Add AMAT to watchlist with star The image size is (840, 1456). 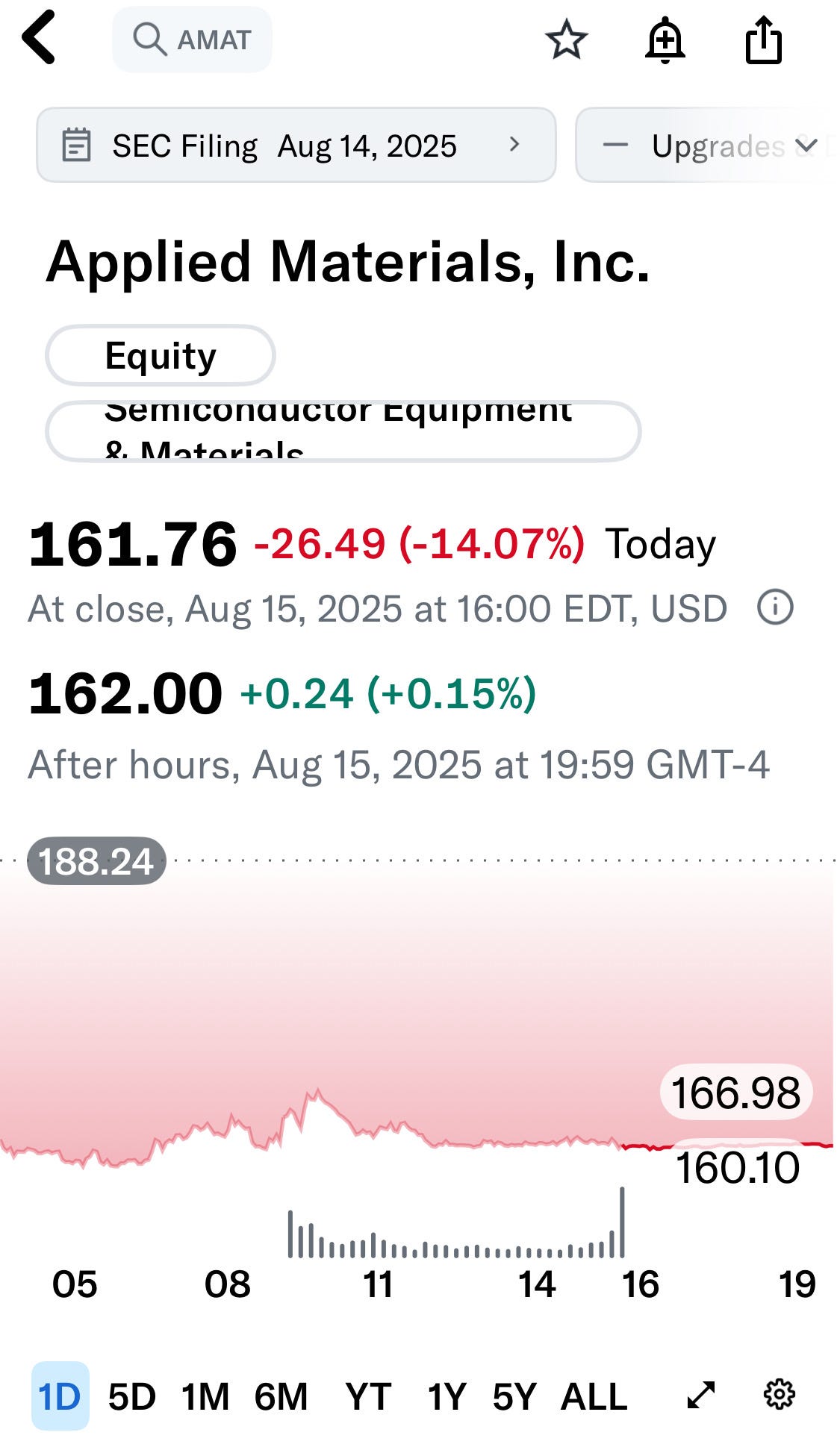(566, 40)
